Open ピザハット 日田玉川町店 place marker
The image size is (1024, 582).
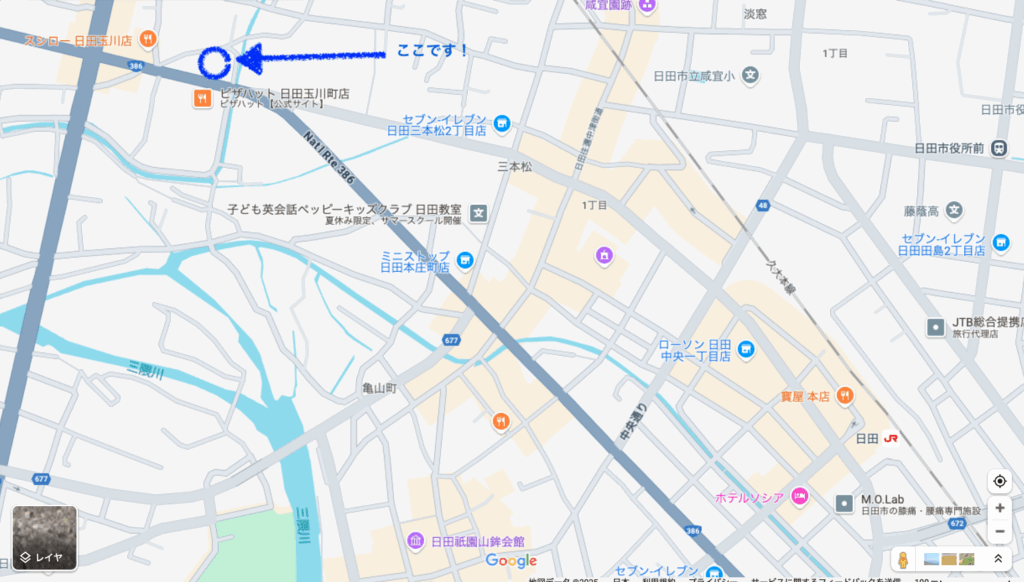[x=203, y=98]
